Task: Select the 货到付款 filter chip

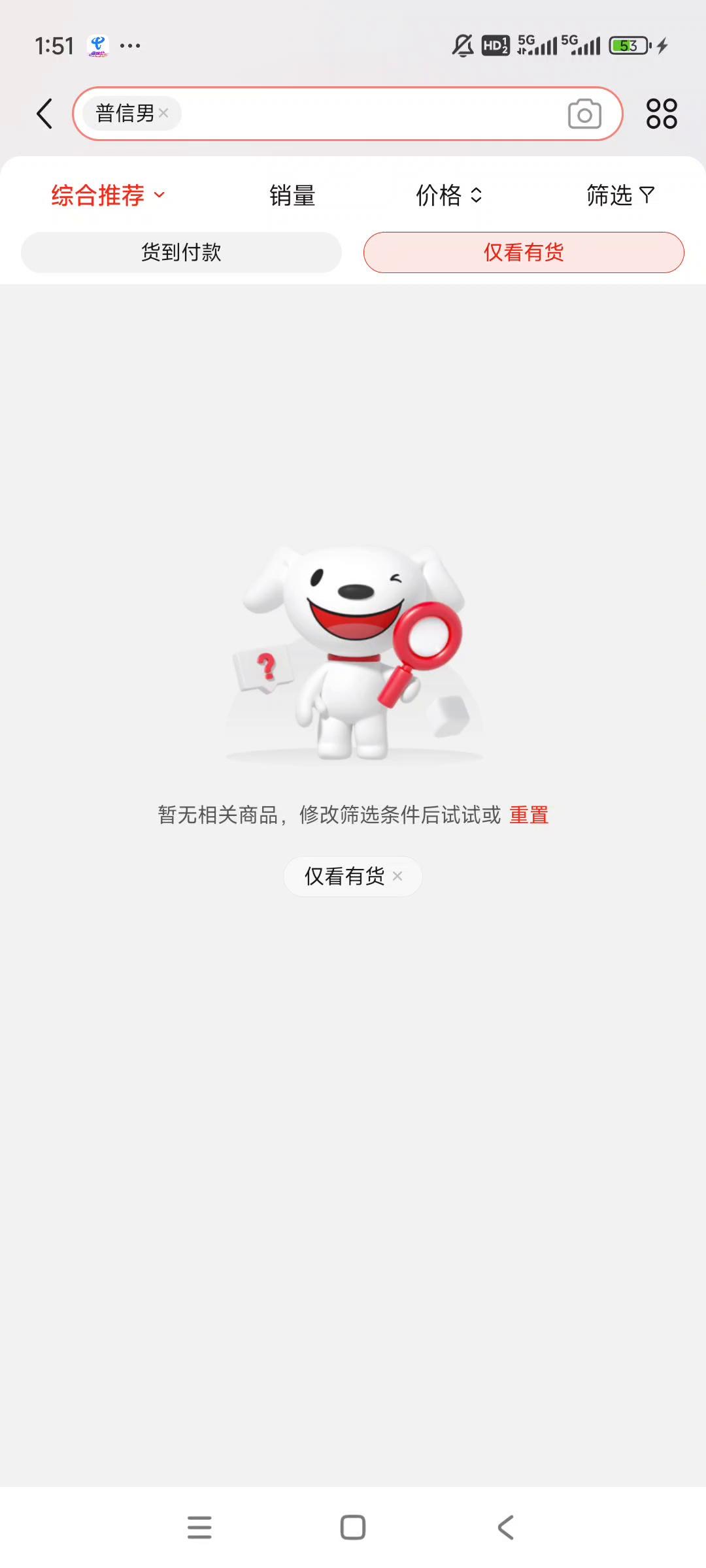Action: pyautogui.click(x=181, y=252)
